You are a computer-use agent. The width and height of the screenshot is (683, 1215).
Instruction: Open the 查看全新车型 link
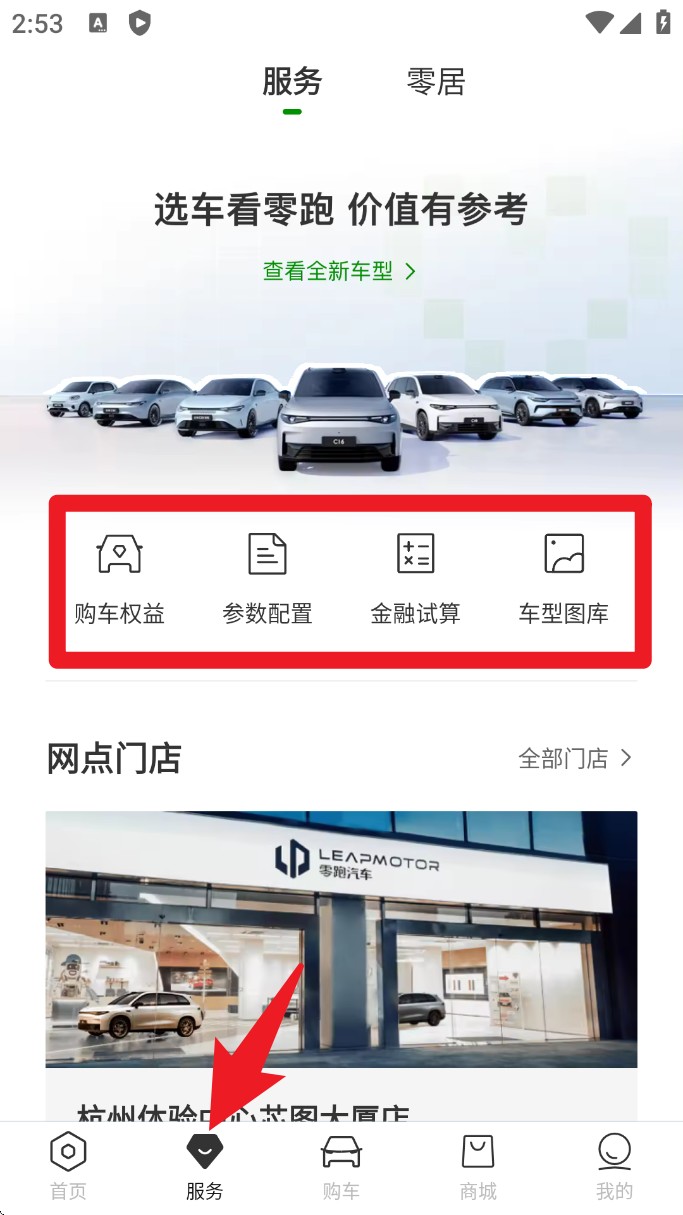[x=339, y=271]
